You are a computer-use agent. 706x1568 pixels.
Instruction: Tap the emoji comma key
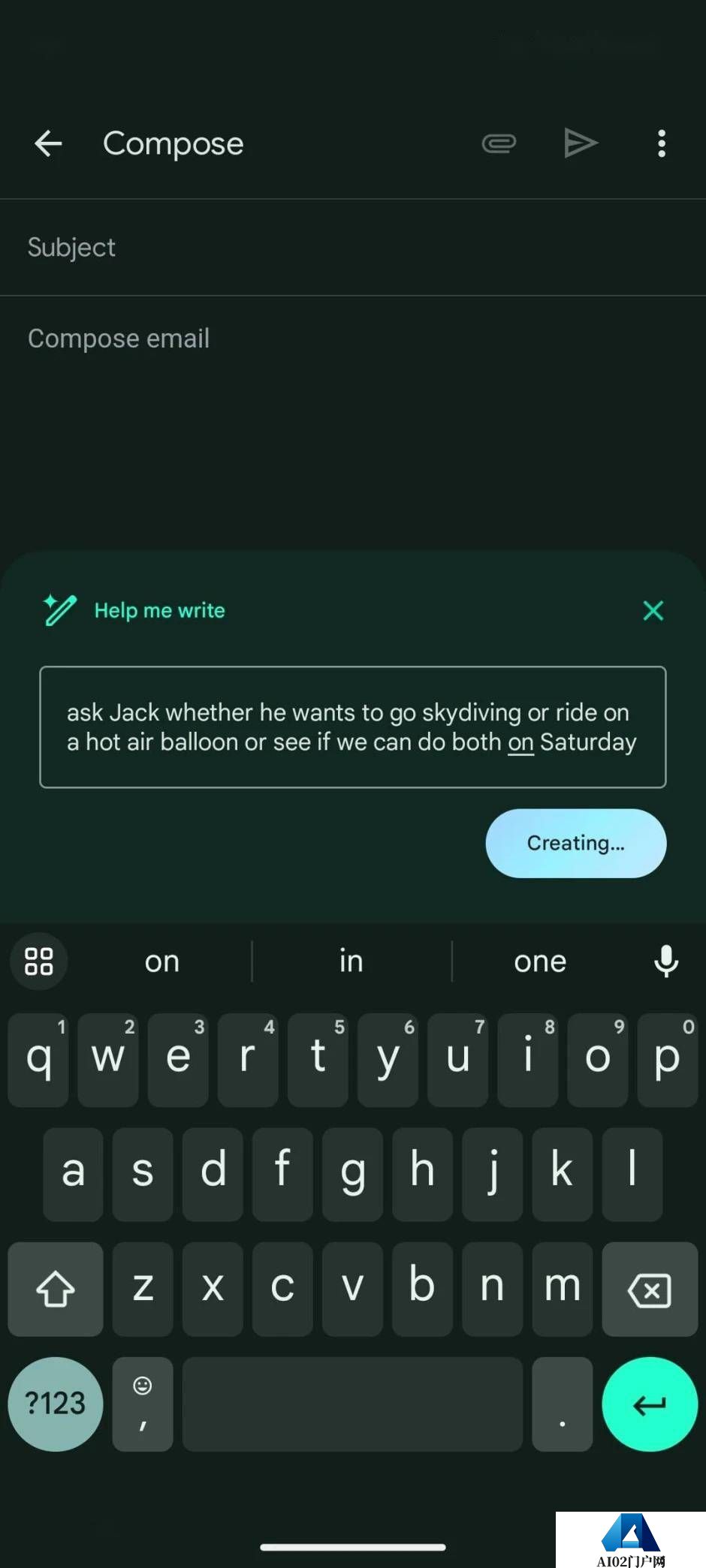pyautogui.click(x=143, y=1404)
